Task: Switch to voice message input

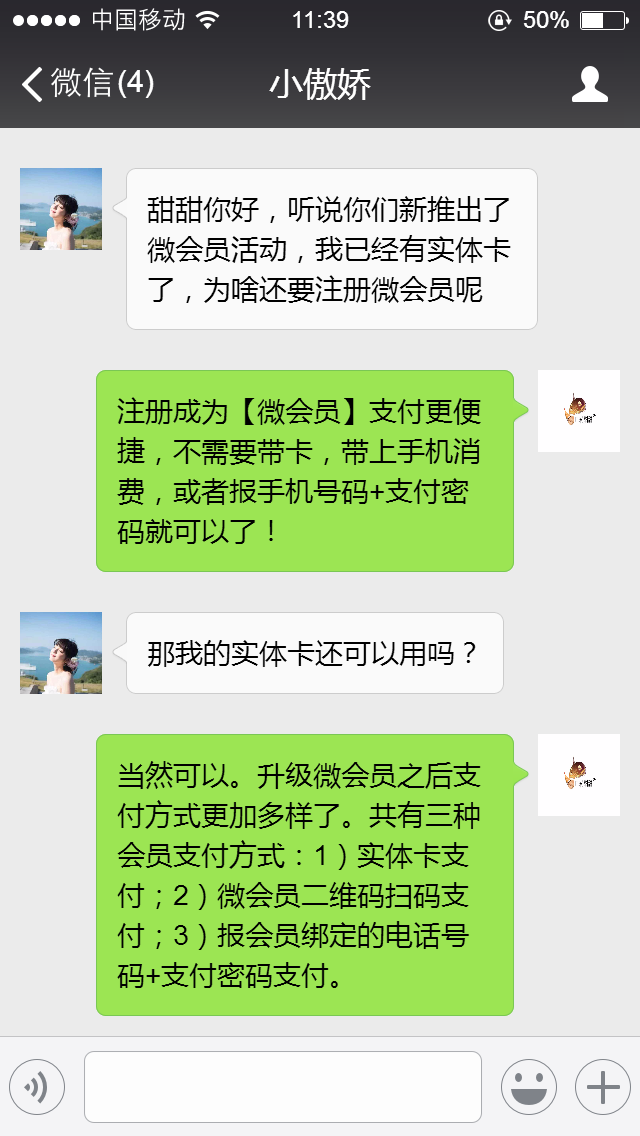Action: (37, 1086)
